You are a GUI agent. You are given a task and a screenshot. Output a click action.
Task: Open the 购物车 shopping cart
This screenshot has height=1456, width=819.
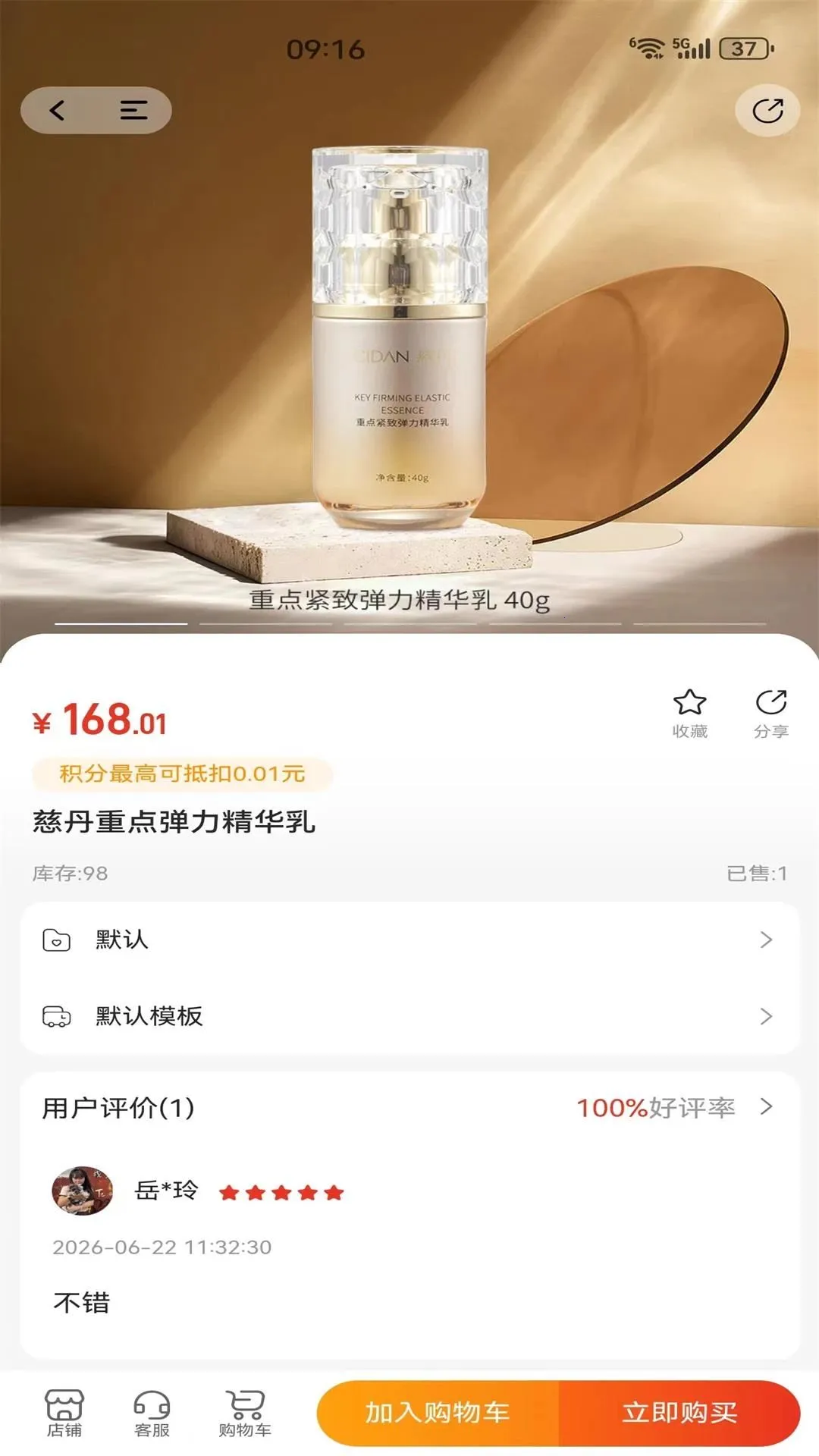245,1414
